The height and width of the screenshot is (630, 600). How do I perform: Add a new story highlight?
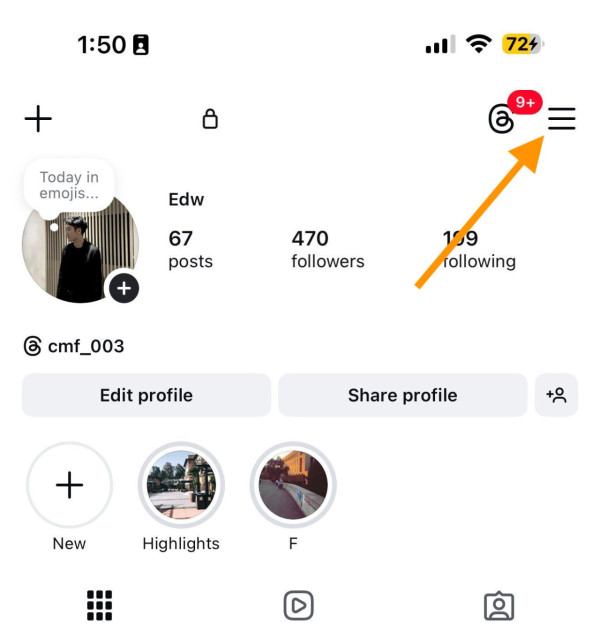pyautogui.click(x=69, y=486)
